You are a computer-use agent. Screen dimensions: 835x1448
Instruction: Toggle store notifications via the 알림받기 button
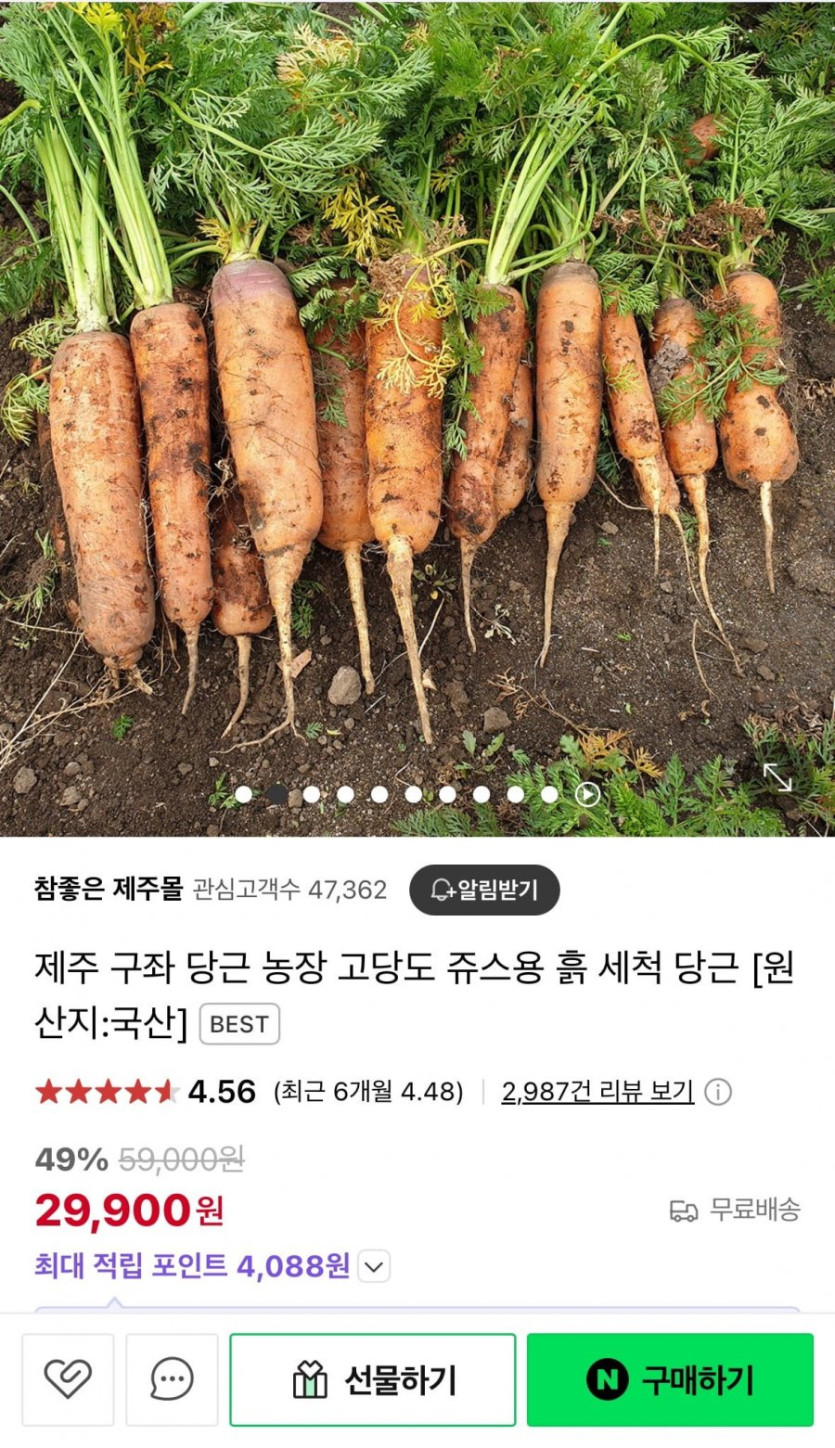pyautogui.click(x=485, y=888)
